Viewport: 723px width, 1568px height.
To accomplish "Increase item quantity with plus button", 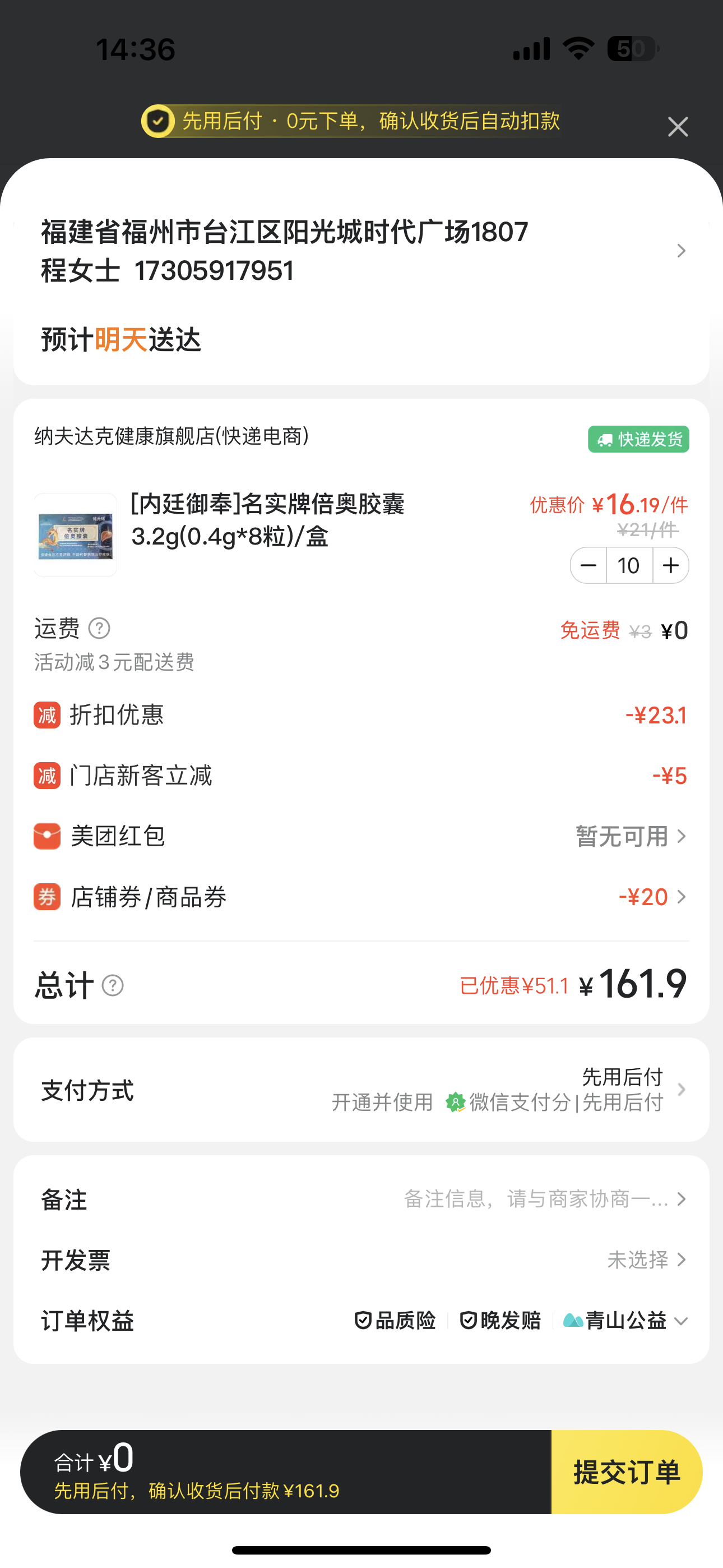I will click(x=671, y=565).
